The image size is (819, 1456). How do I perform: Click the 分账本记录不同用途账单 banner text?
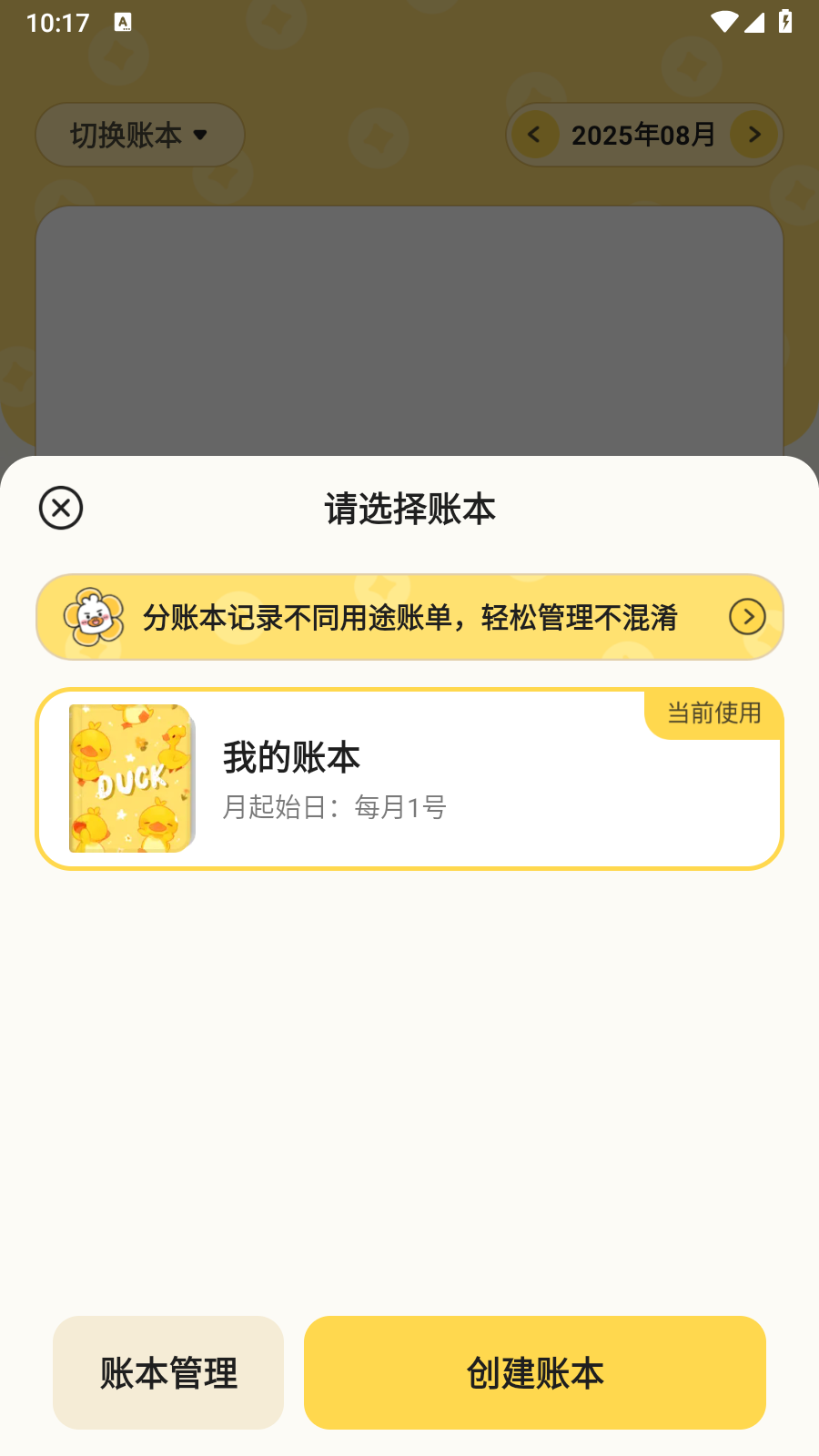click(x=409, y=616)
